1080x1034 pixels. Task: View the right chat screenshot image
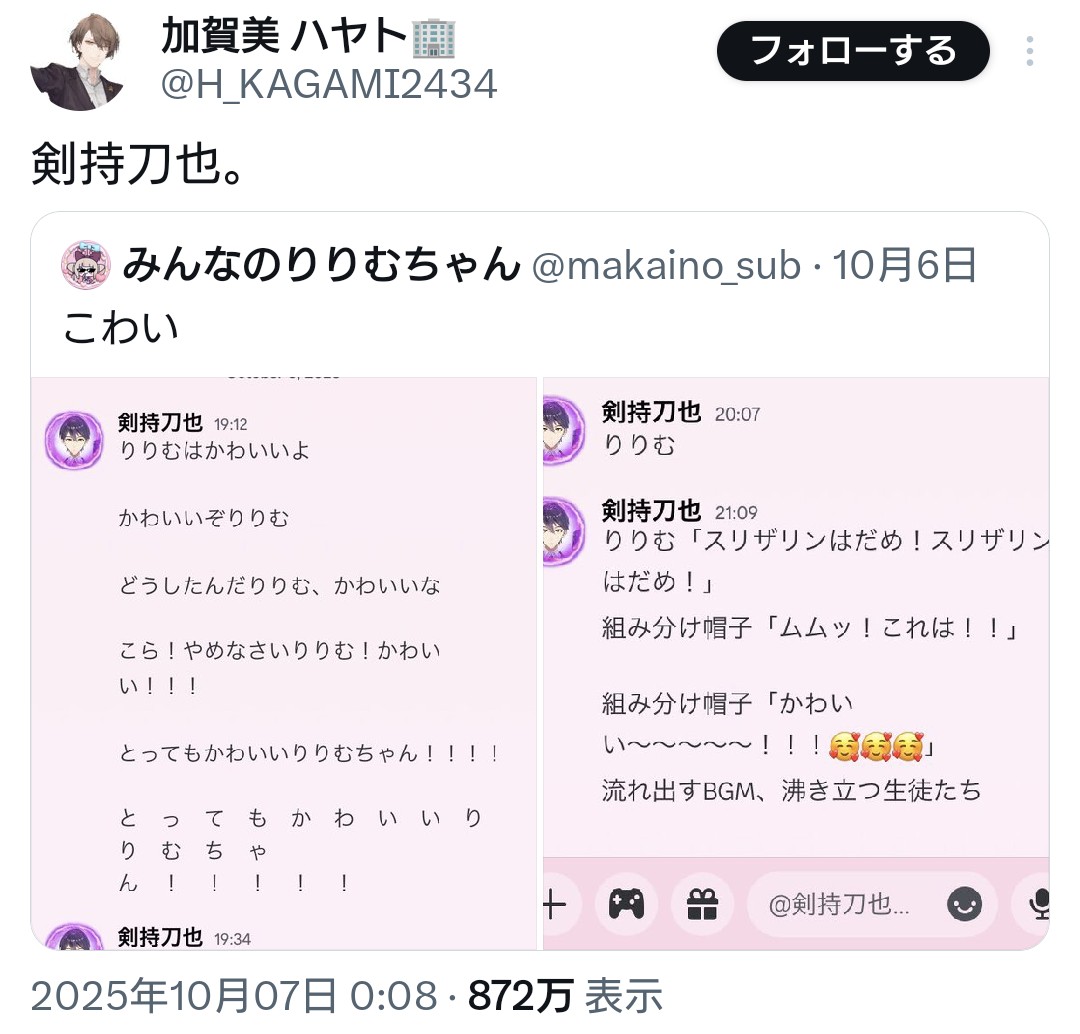tap(796, 663)
